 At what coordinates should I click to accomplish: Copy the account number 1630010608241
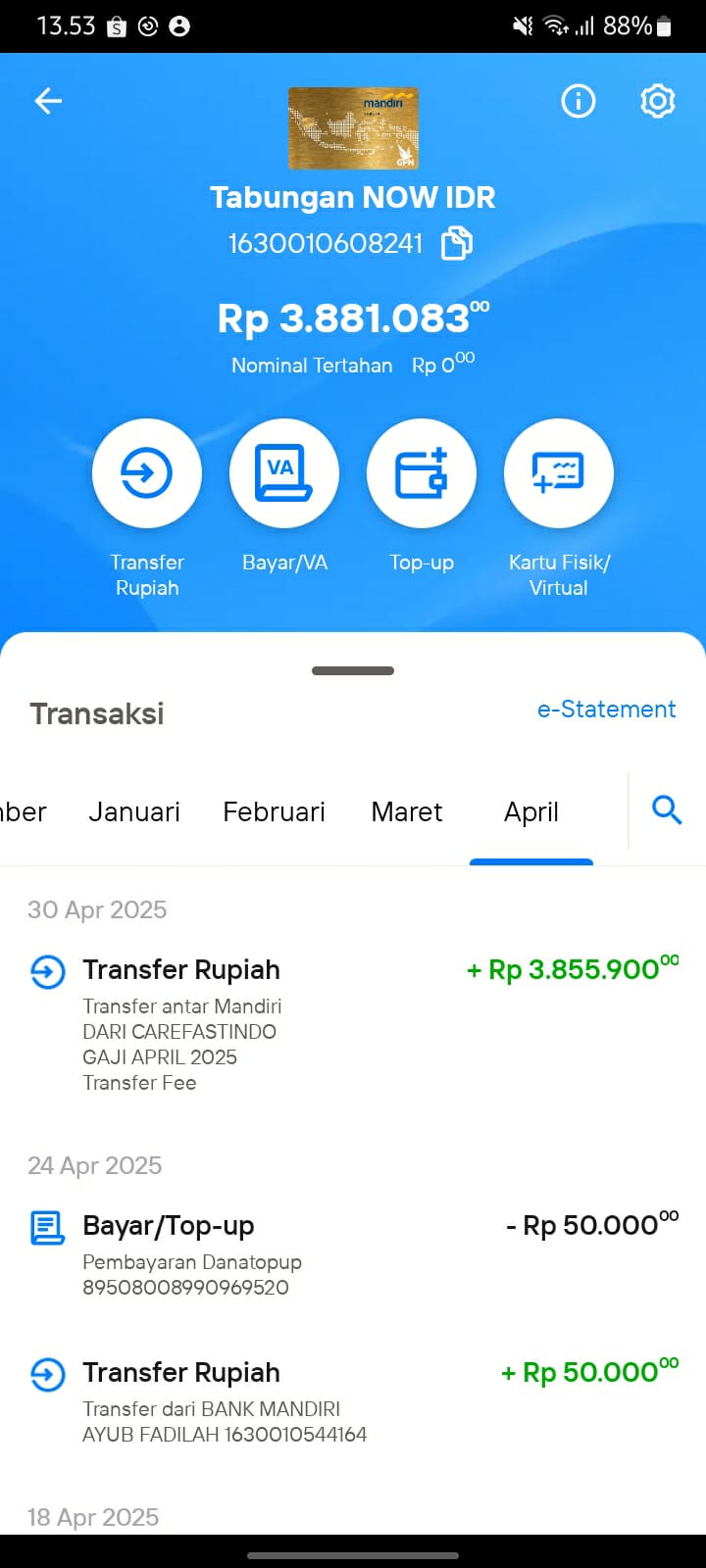coord(457,243)
